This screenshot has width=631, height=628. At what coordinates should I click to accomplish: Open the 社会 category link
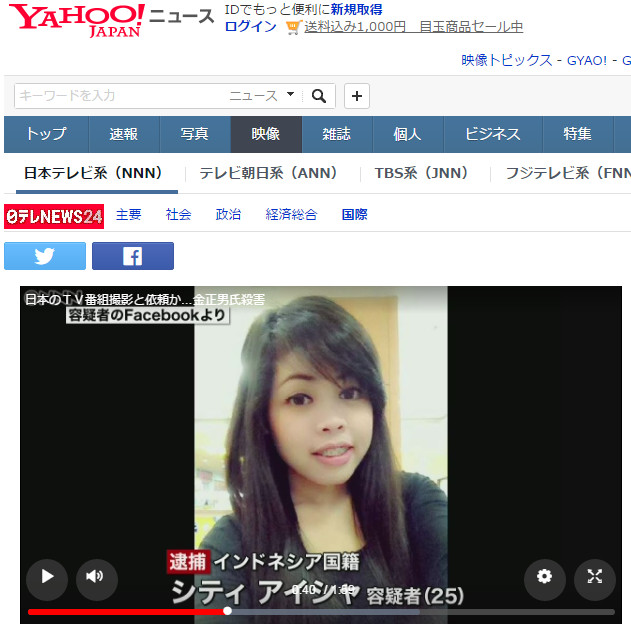pos(179,215)
